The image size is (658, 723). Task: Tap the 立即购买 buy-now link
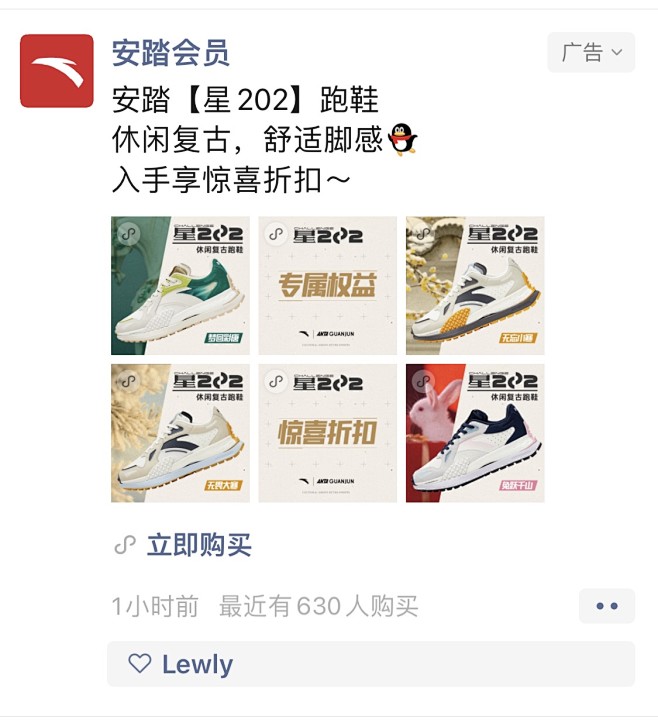click(198, 545)
